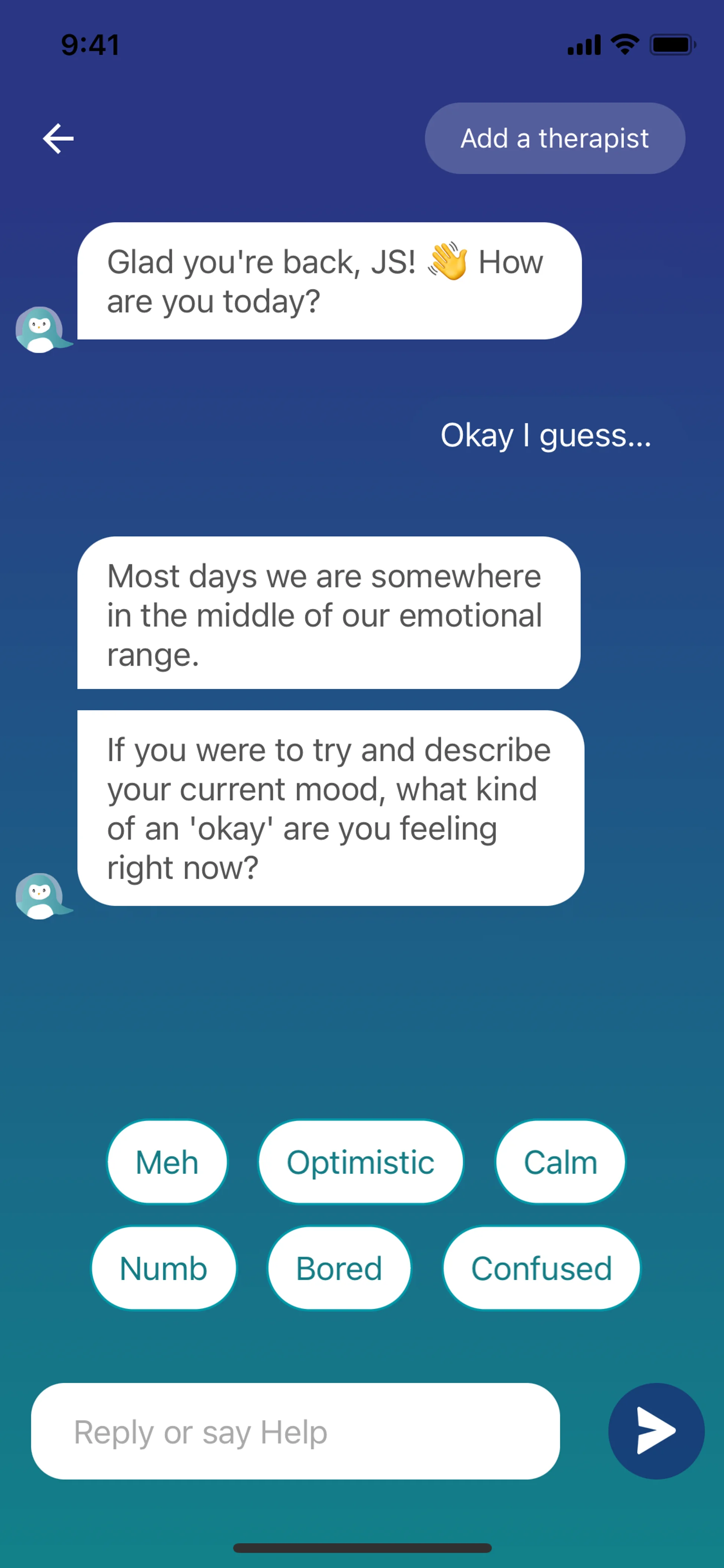
Task: Select the Bored mood chip
Action: (339, 1269)
